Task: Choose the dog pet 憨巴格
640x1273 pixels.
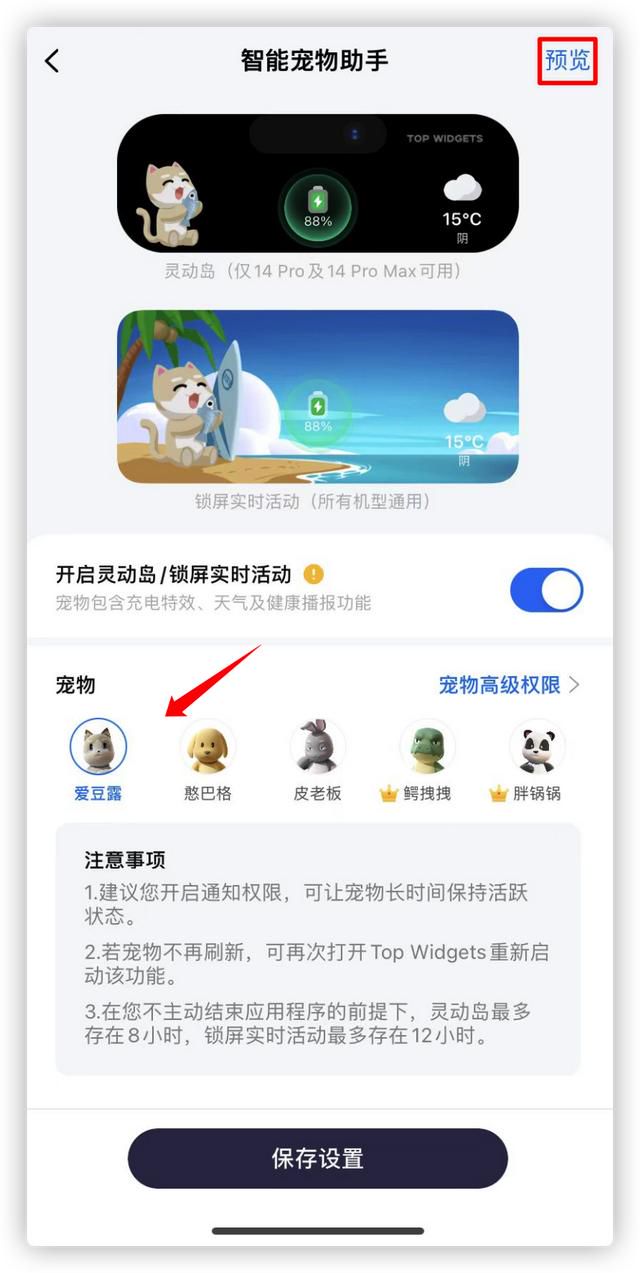Action: (208, 761)
